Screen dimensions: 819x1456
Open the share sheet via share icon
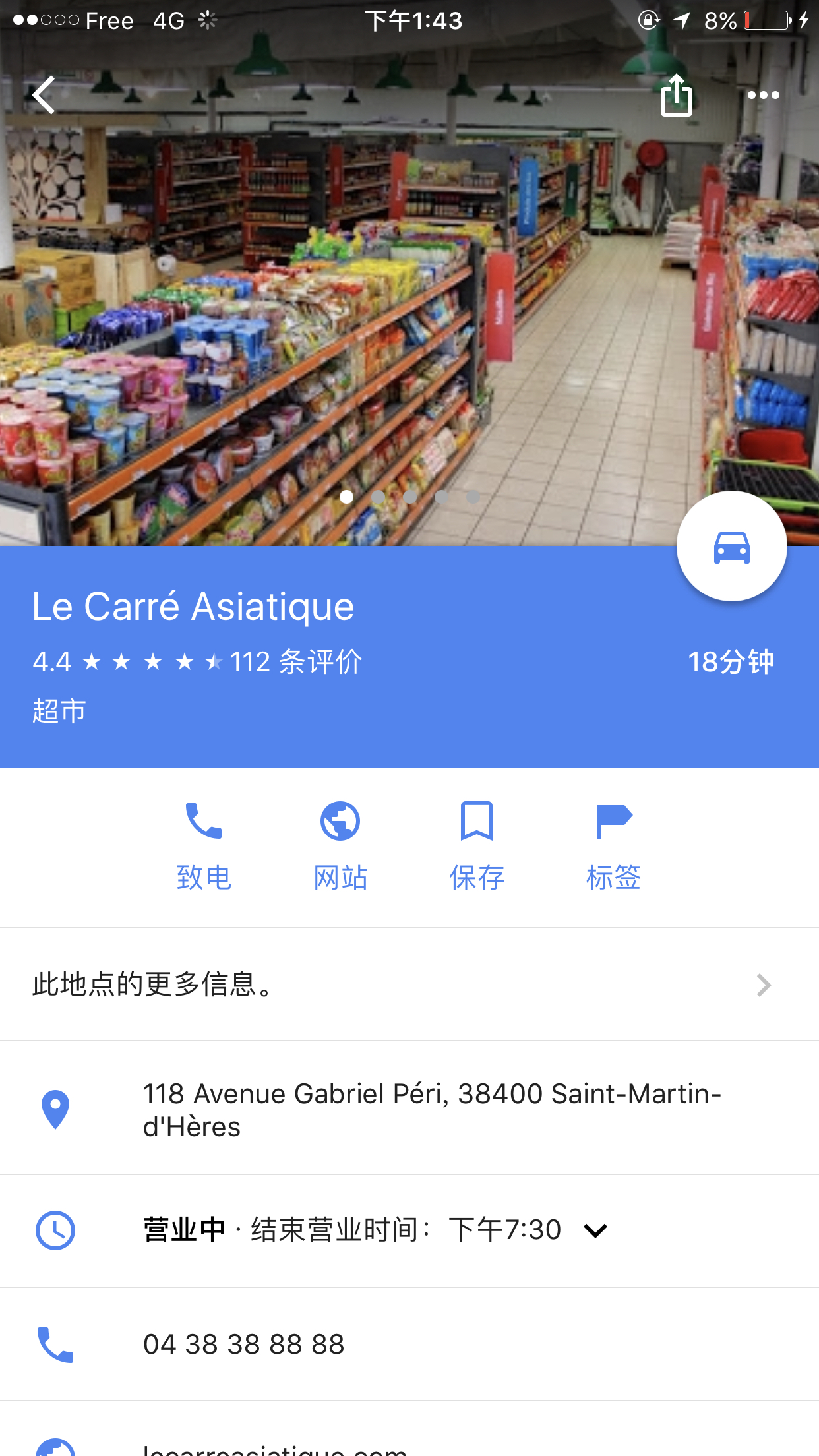pos(676,96)
